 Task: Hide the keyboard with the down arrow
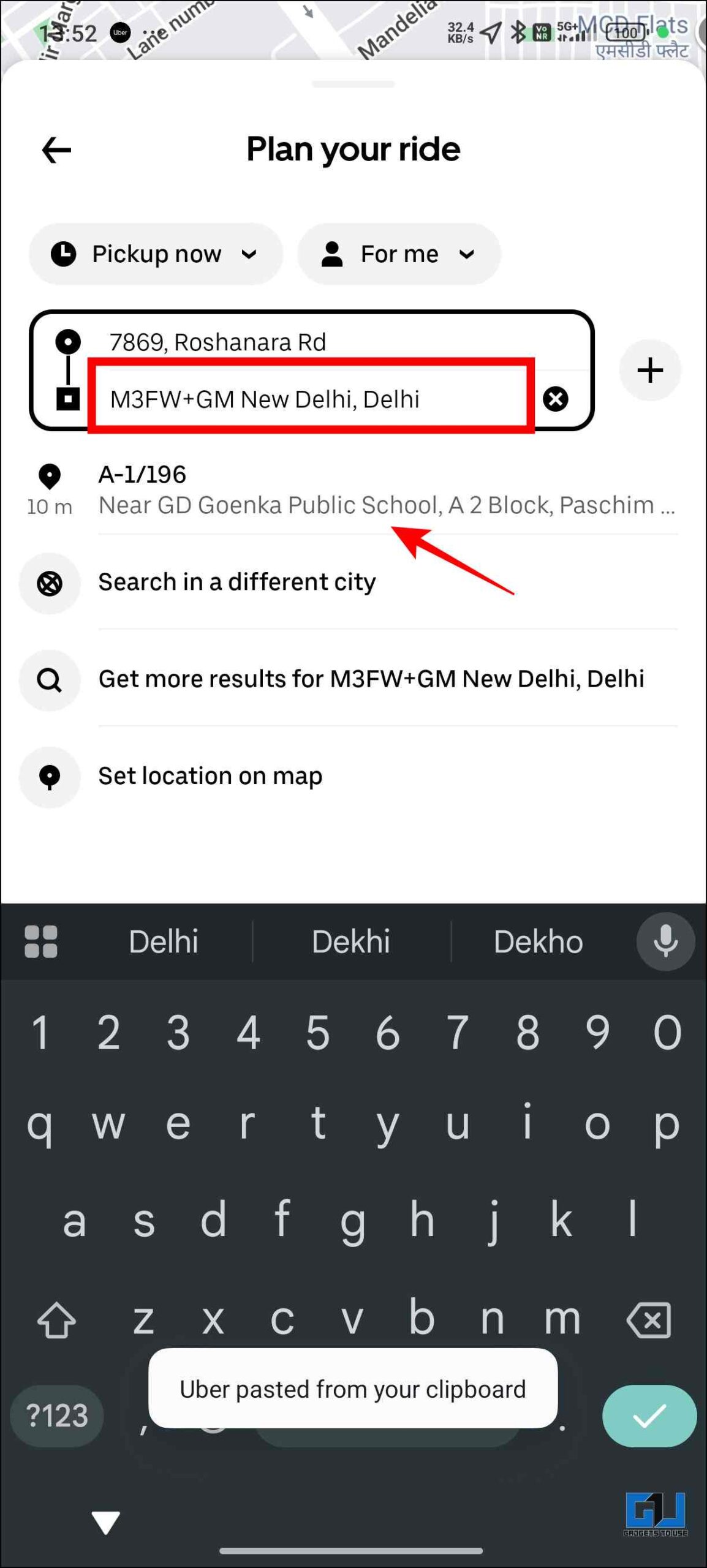pyautogui.click(x=105, y=1522)
